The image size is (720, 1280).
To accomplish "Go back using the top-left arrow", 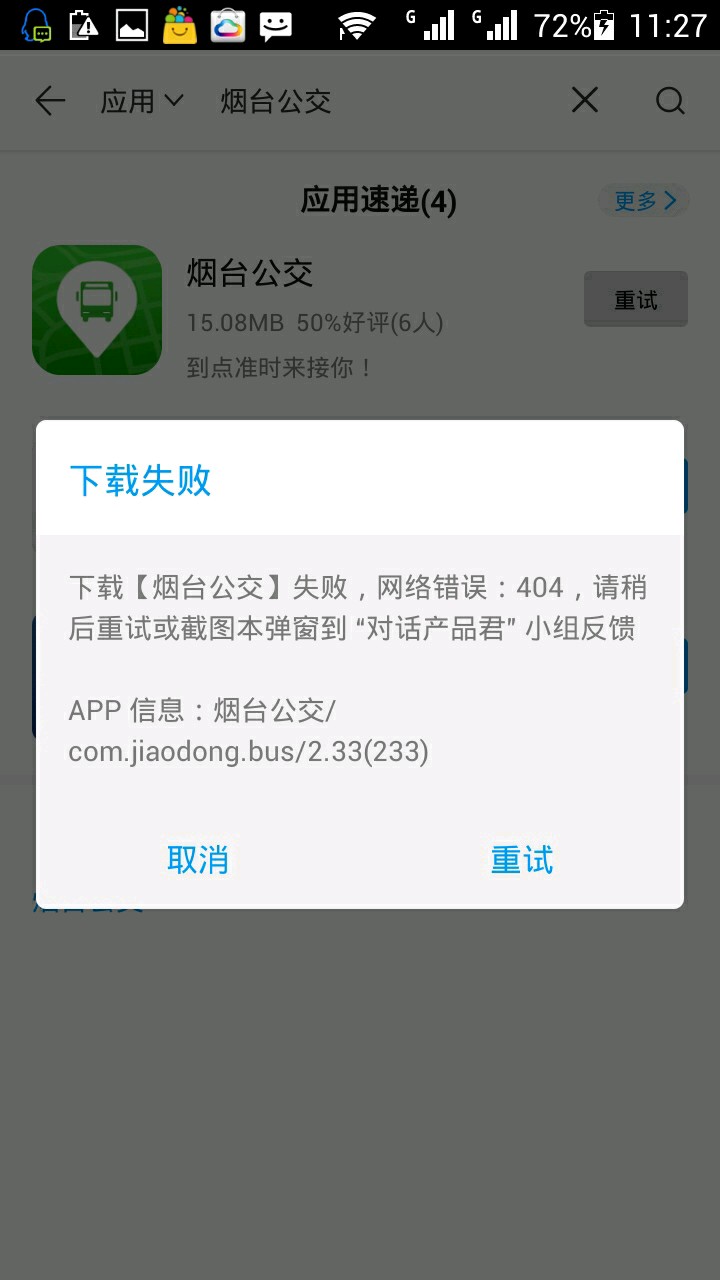I will (49, 101).
